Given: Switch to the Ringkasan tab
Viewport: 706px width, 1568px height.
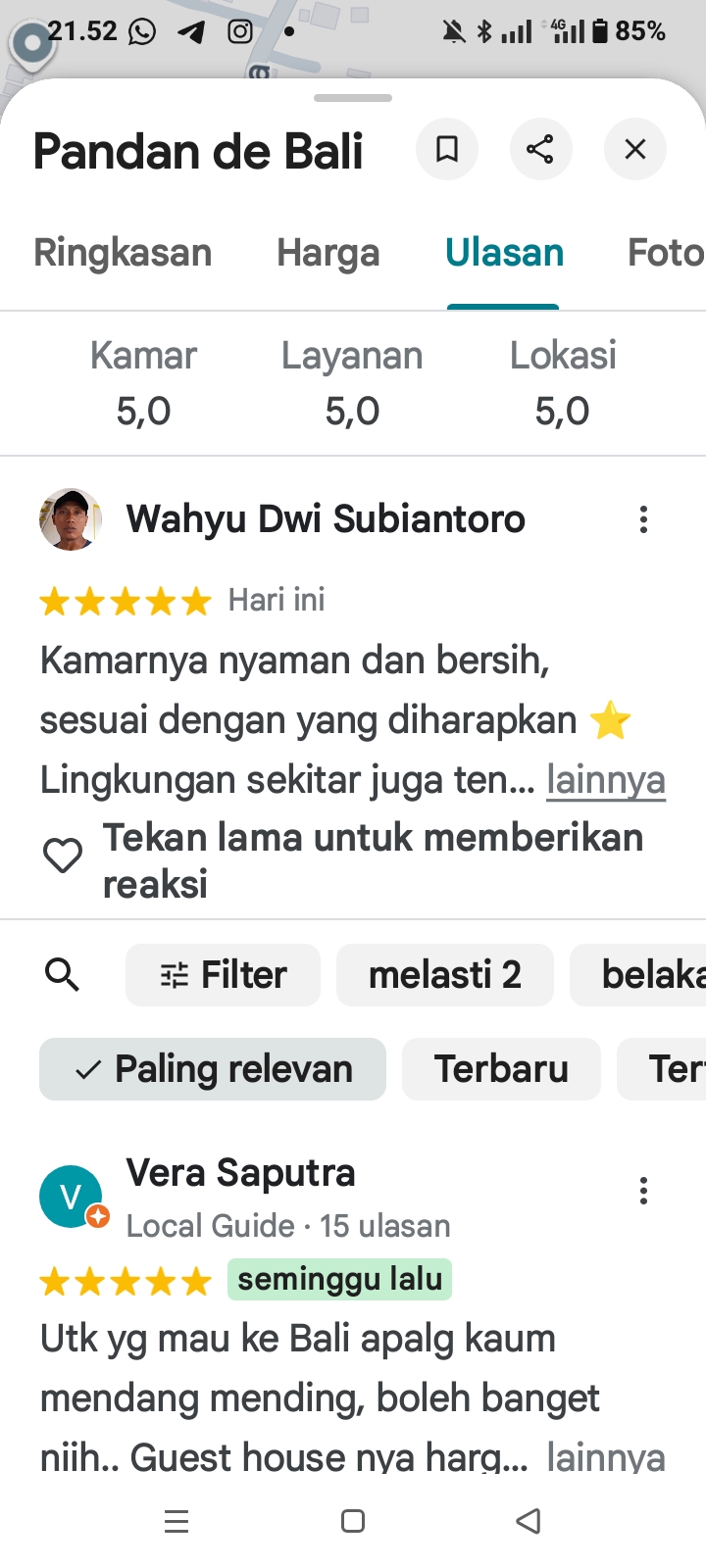Looking at the screenshot, I should [x=123, y=253].
